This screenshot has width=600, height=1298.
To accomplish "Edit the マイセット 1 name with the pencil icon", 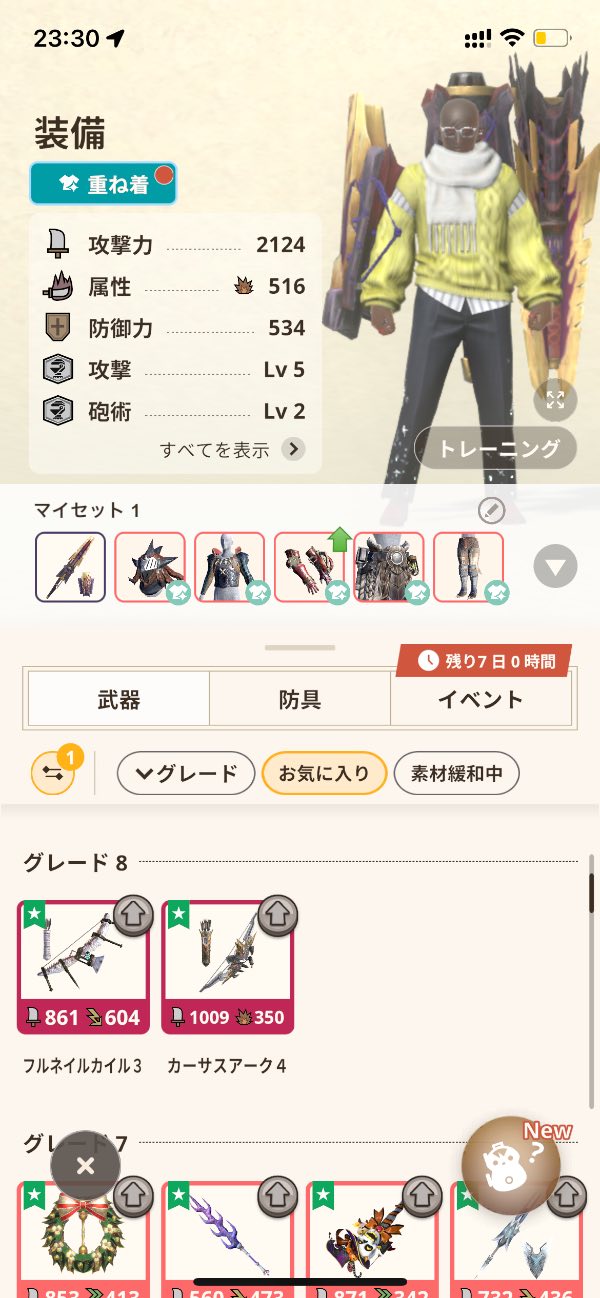I will pos(491,511).
